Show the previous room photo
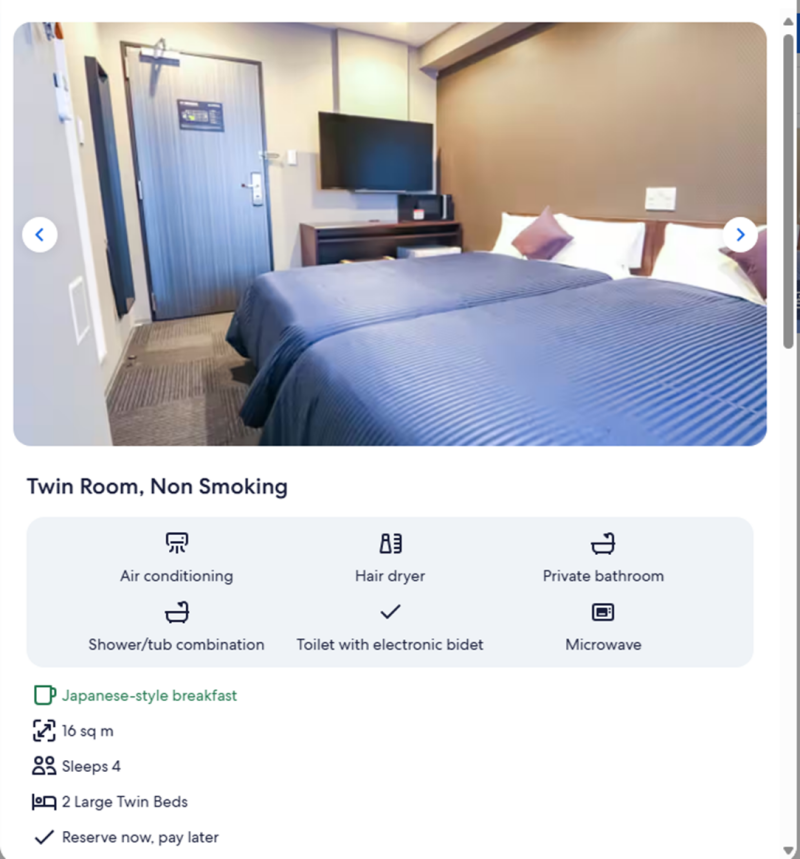 (40, 235)
